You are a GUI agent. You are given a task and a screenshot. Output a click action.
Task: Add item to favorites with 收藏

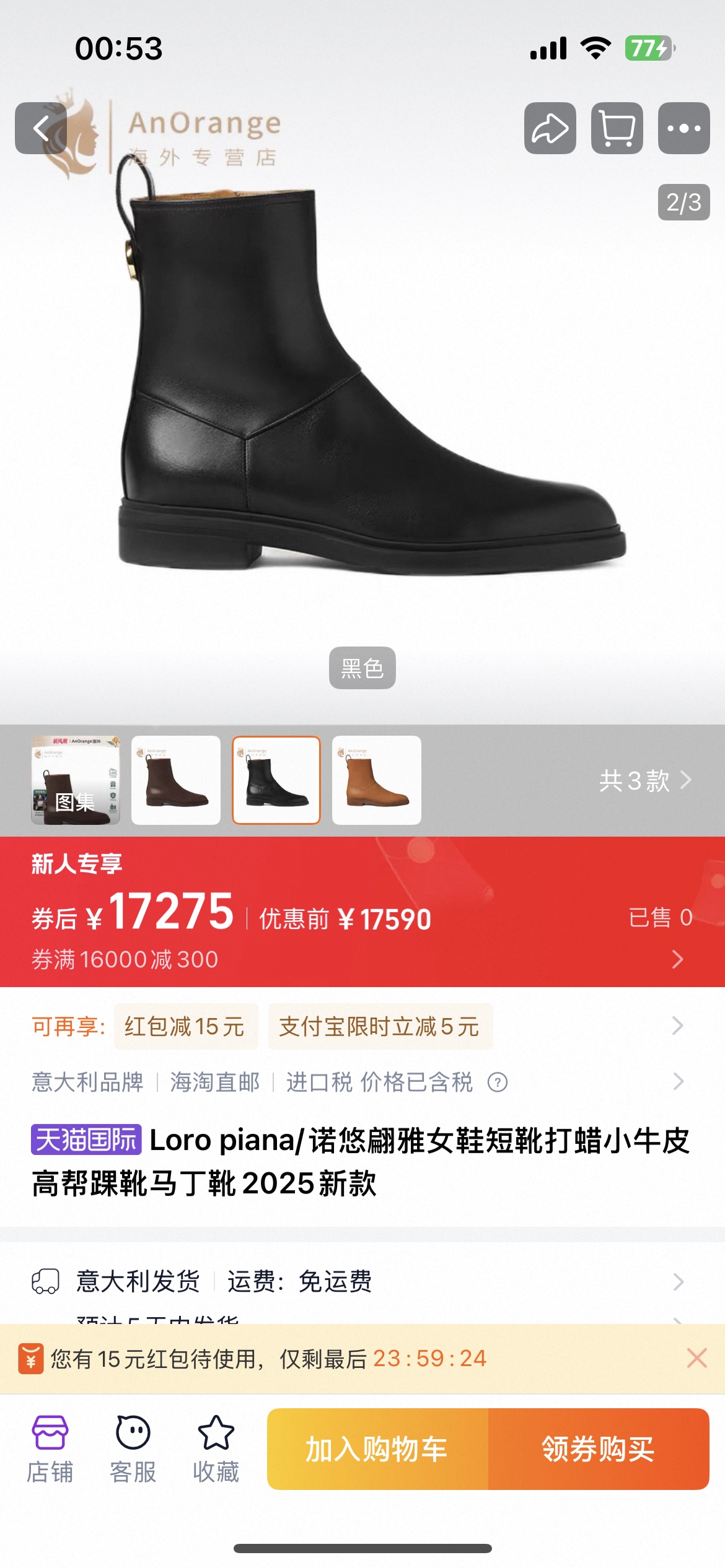click(216, 1448)
